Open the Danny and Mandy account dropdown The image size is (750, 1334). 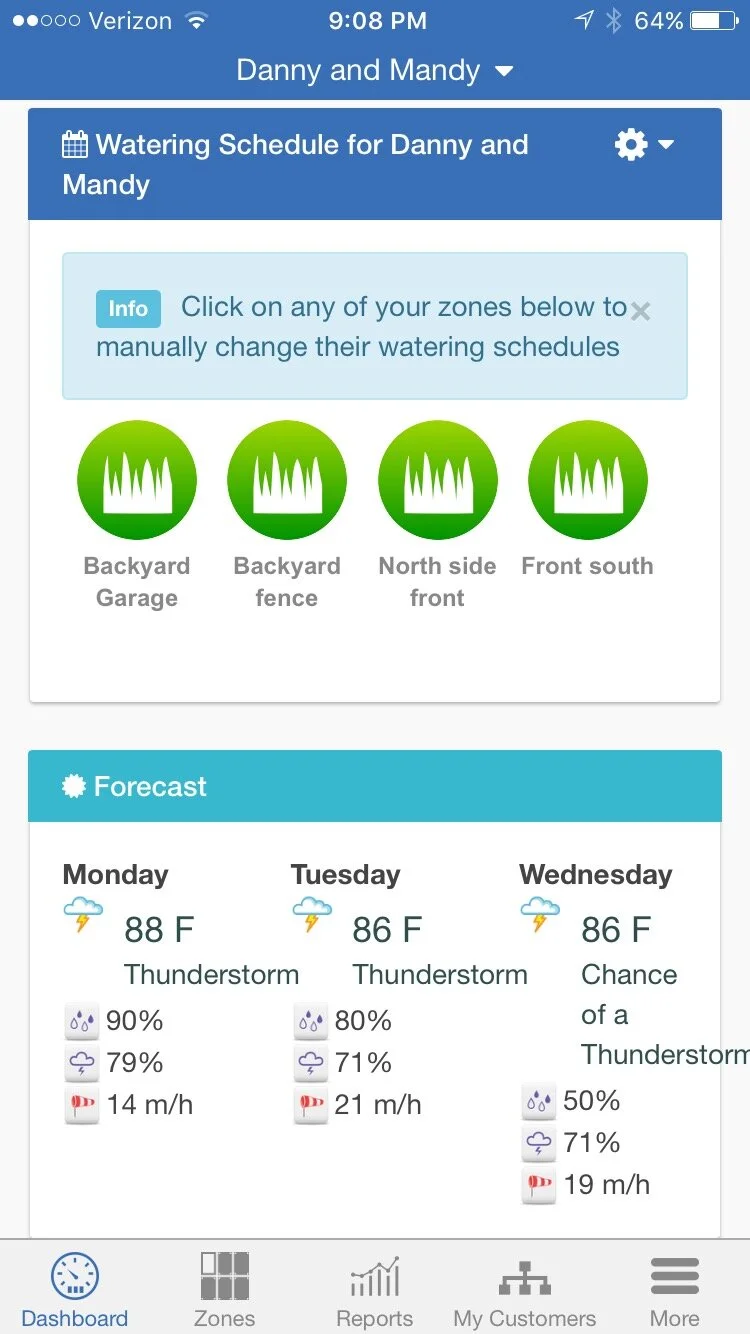tap(375, 71)
